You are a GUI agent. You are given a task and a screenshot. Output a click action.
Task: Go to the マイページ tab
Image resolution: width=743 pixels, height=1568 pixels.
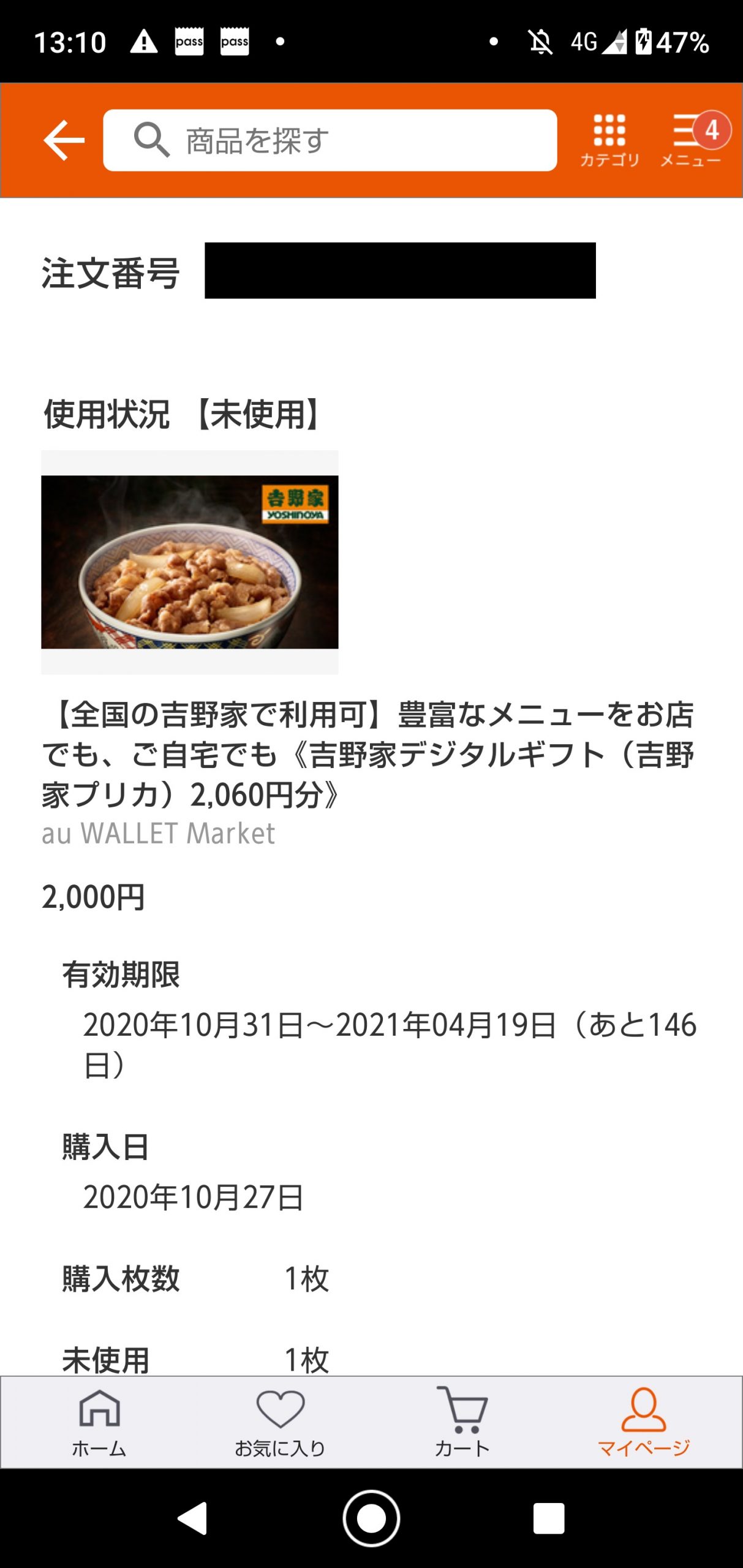643,1422
